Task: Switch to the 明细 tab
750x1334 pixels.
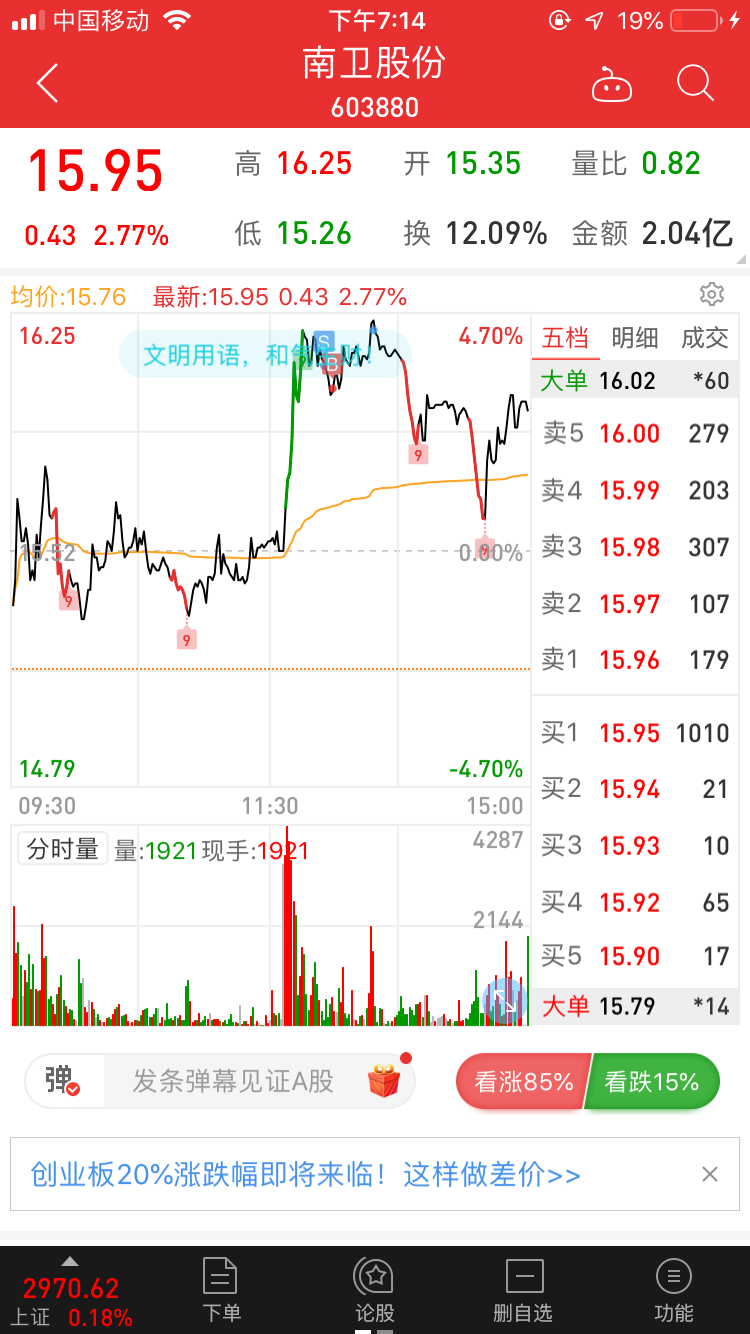Action: tap(635, 338)
